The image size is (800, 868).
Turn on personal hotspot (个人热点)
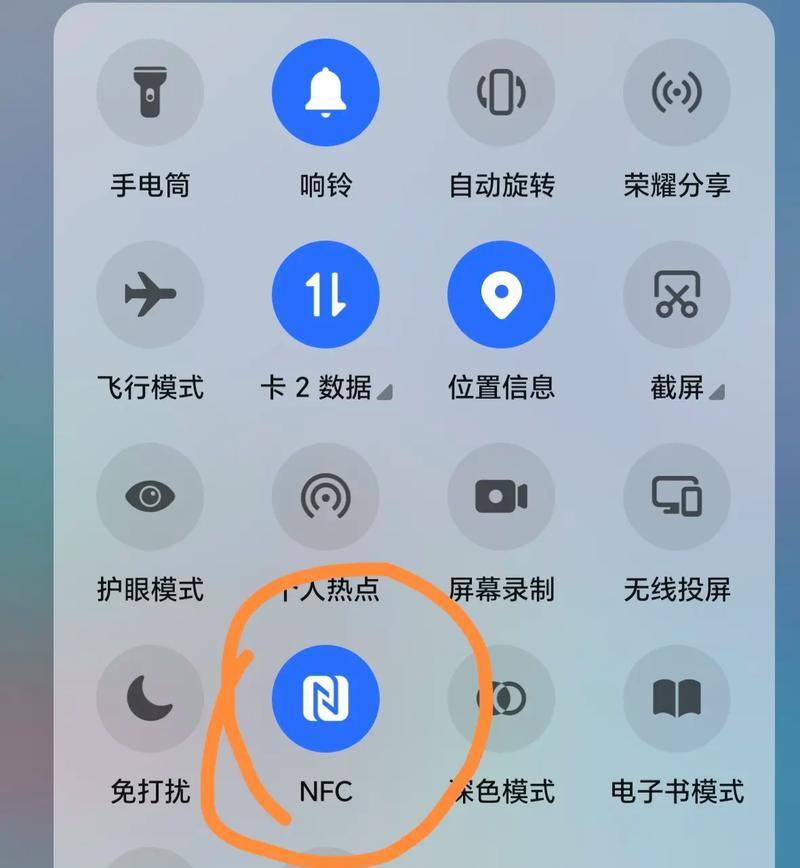click(326, 497)
